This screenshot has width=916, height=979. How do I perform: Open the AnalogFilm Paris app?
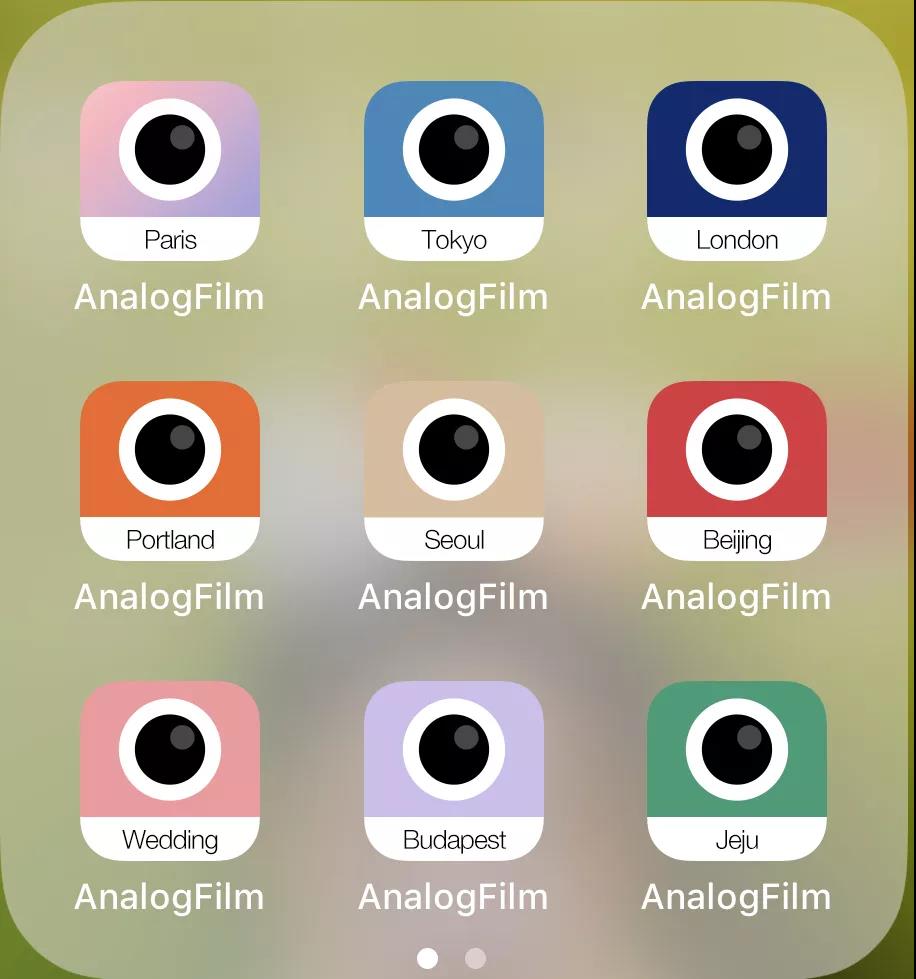pyautogui.click(x=169, y=170)
